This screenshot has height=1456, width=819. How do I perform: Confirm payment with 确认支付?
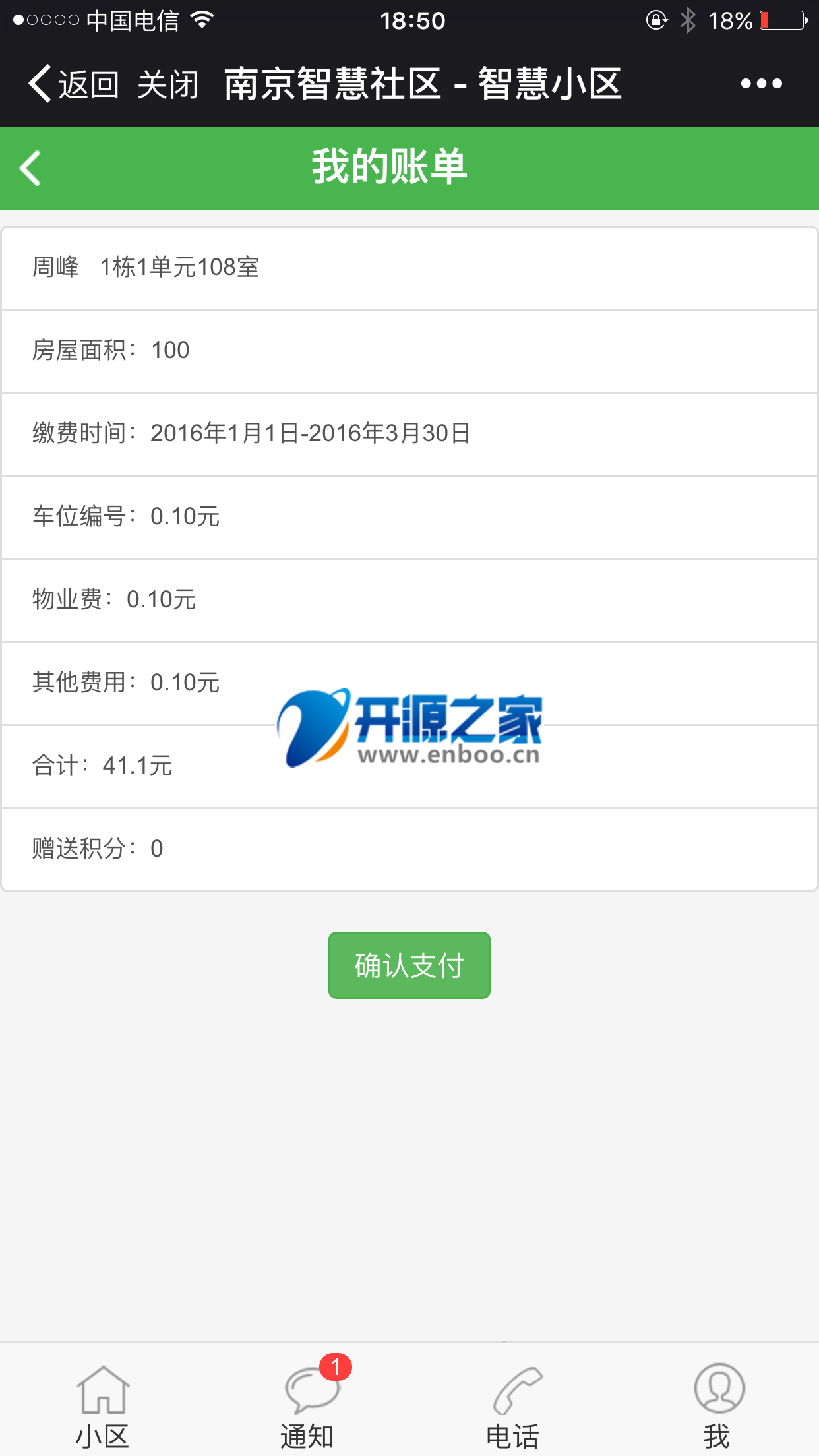point(409,965)
